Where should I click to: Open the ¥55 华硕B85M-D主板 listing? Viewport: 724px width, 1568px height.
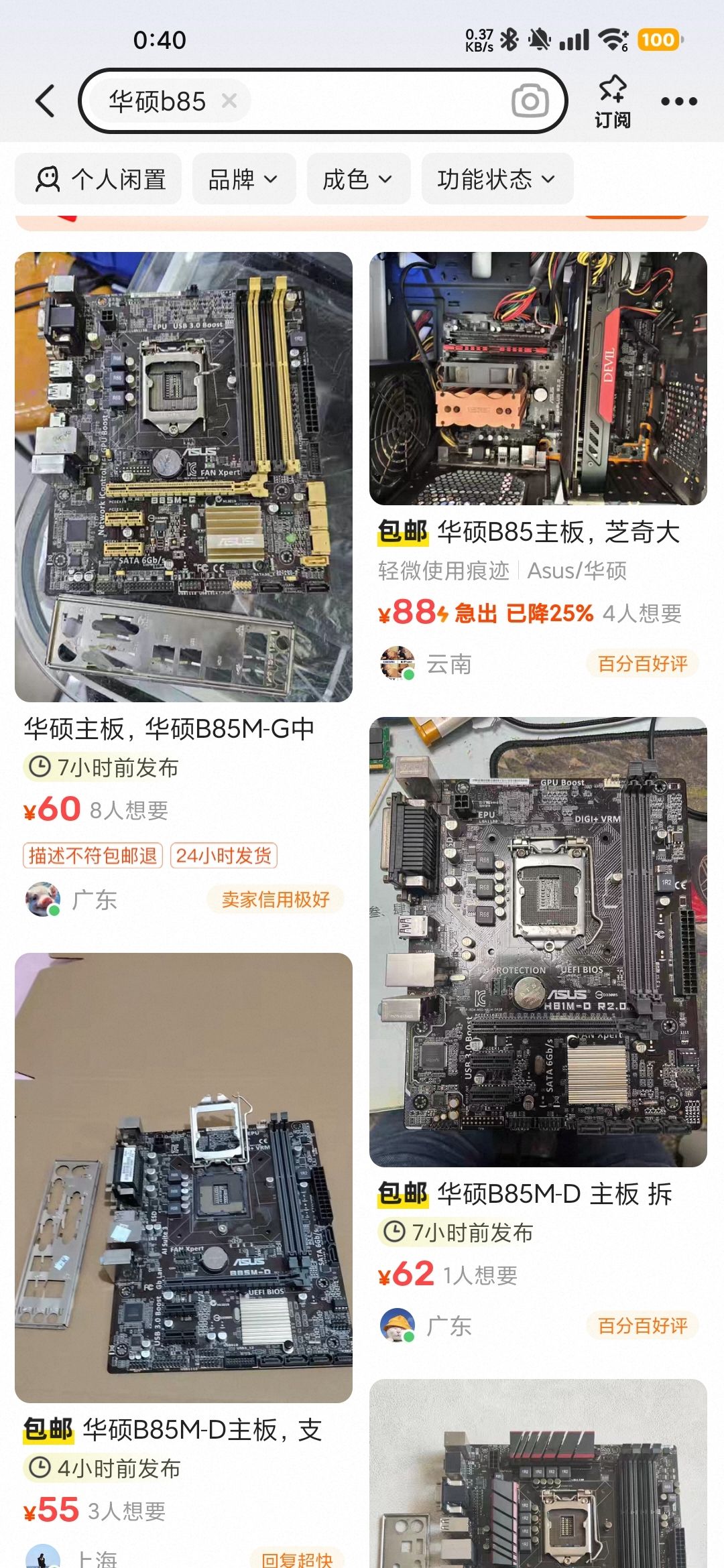[x=183, y=1177]
